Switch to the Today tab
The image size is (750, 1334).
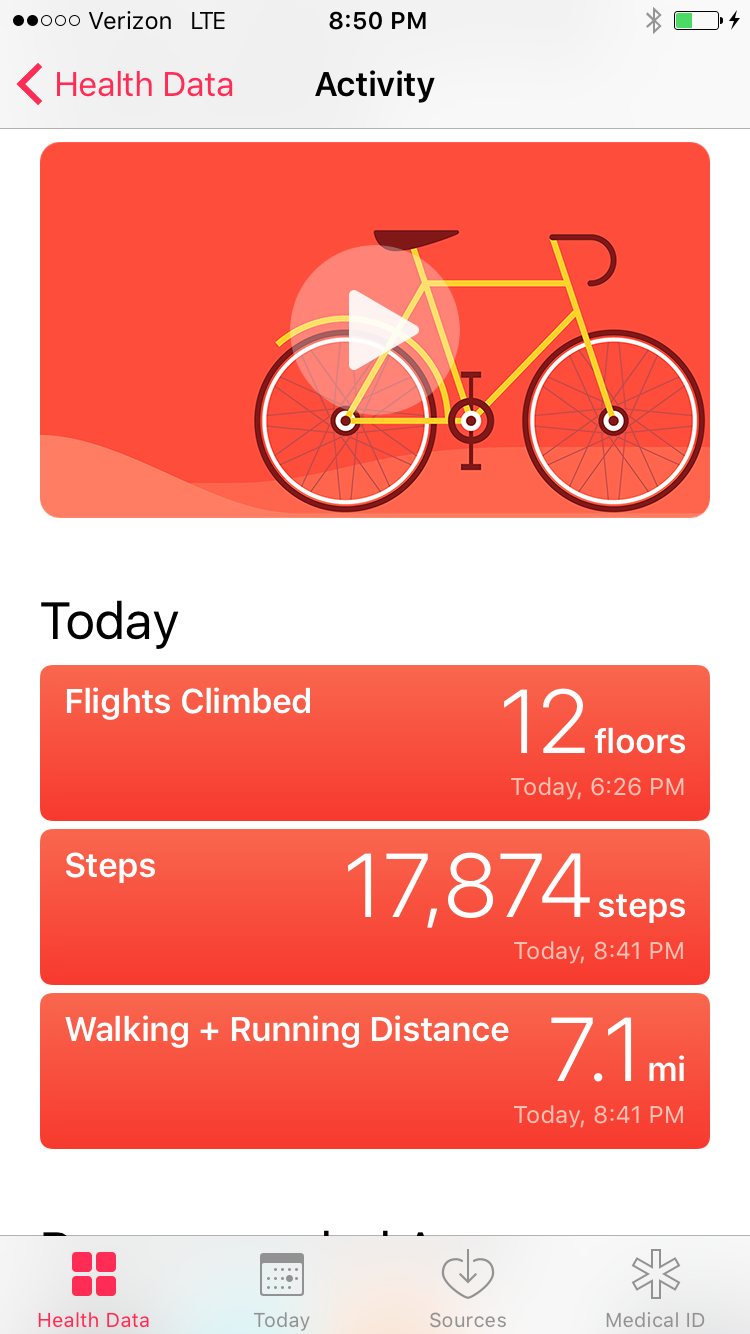[281, 1288]
